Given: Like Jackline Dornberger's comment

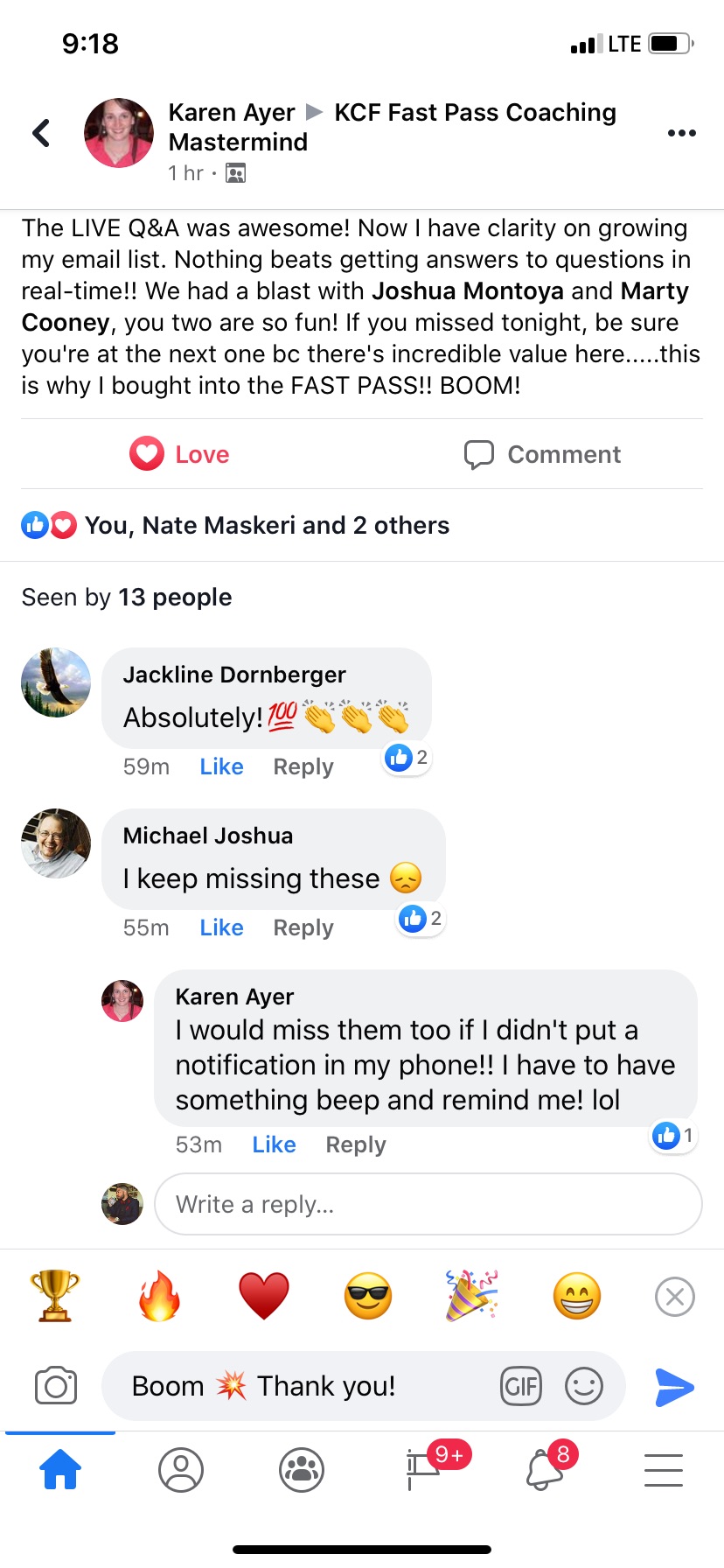Looking at the screenshot, I should [221, 766].
